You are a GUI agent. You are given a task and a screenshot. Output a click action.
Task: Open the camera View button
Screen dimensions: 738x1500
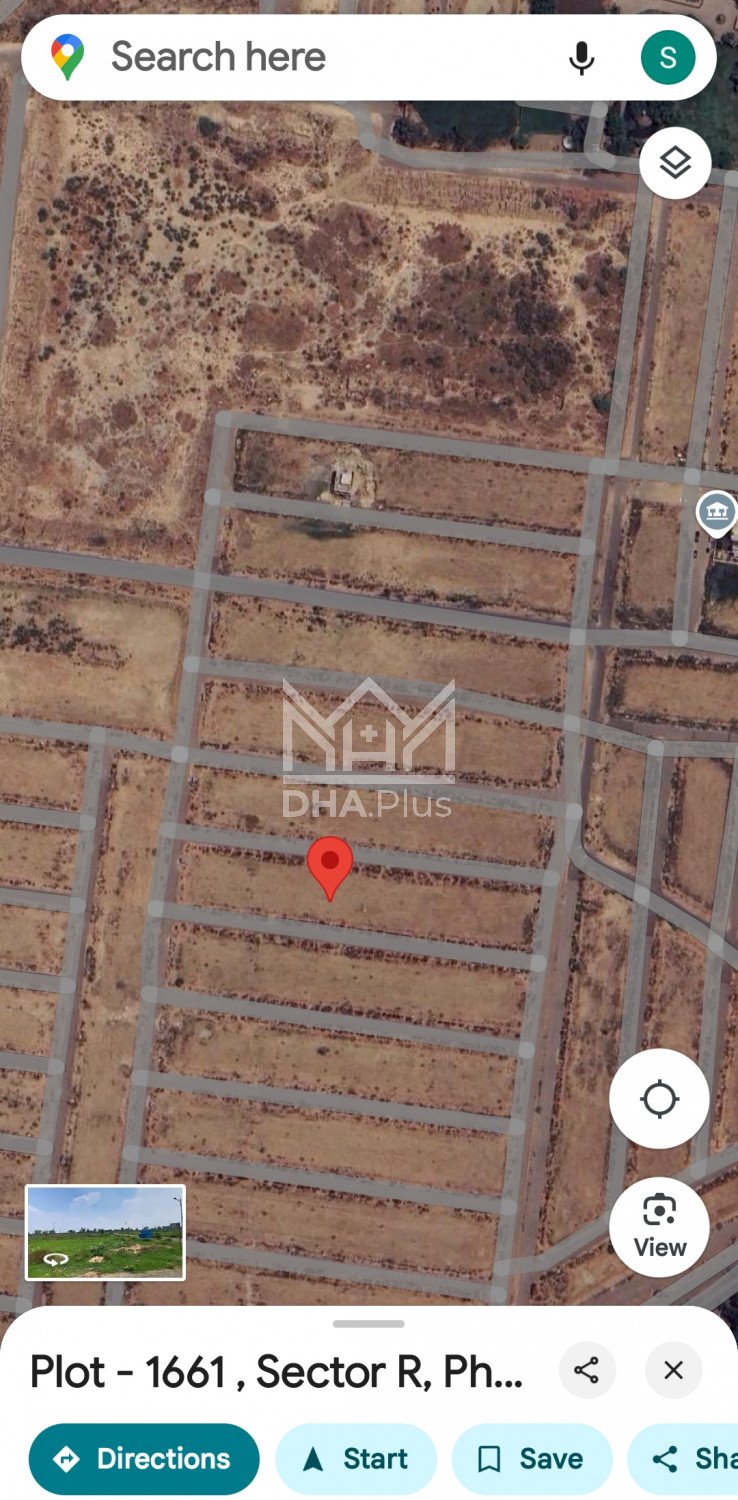pos(659,1226)
